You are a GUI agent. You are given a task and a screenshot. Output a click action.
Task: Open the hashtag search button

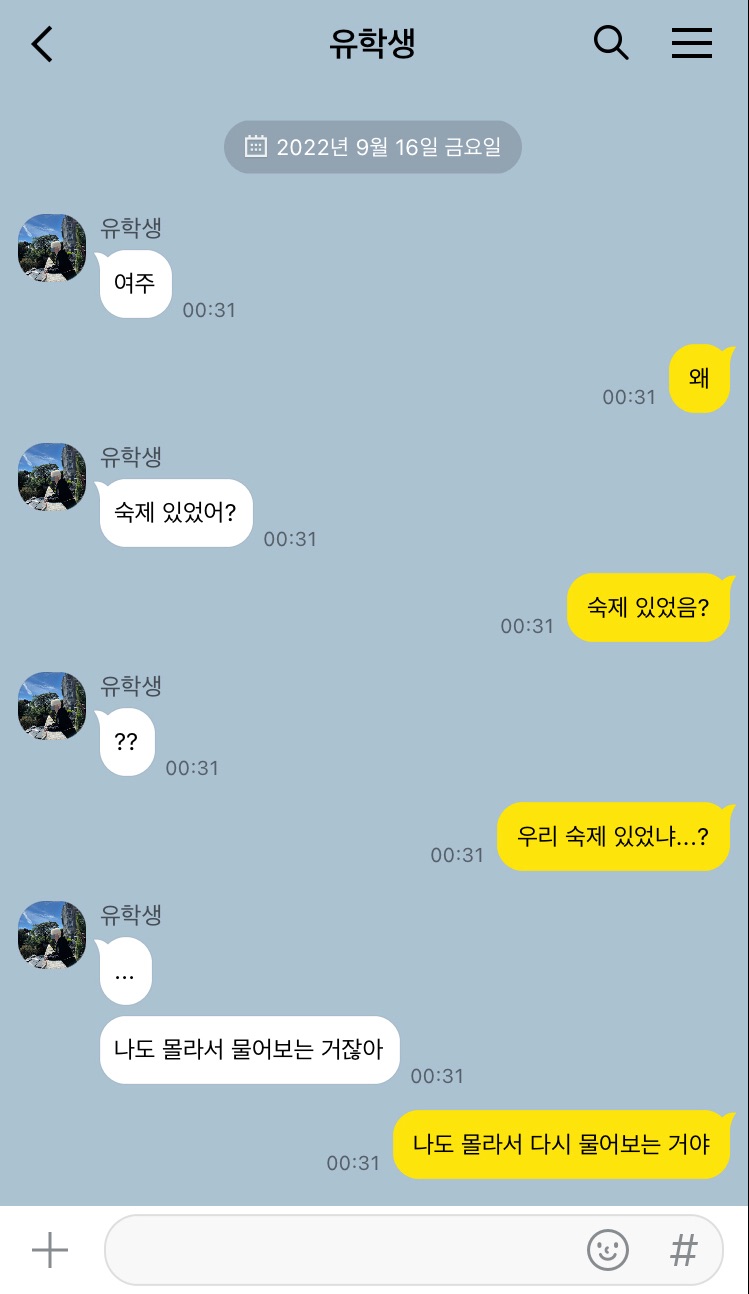[683, 1250]
